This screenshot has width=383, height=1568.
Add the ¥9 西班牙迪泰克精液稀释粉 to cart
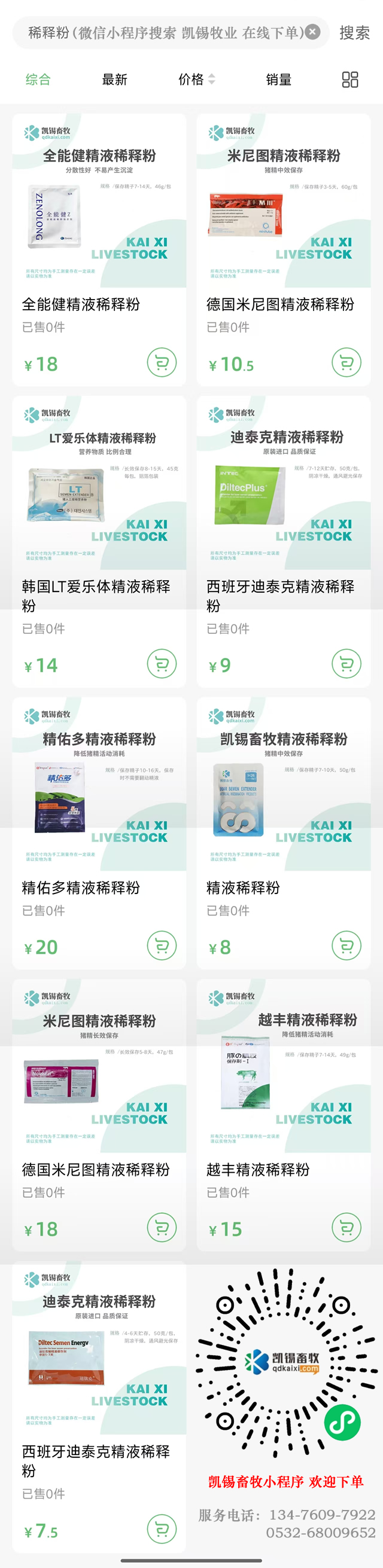pos(346,664)
